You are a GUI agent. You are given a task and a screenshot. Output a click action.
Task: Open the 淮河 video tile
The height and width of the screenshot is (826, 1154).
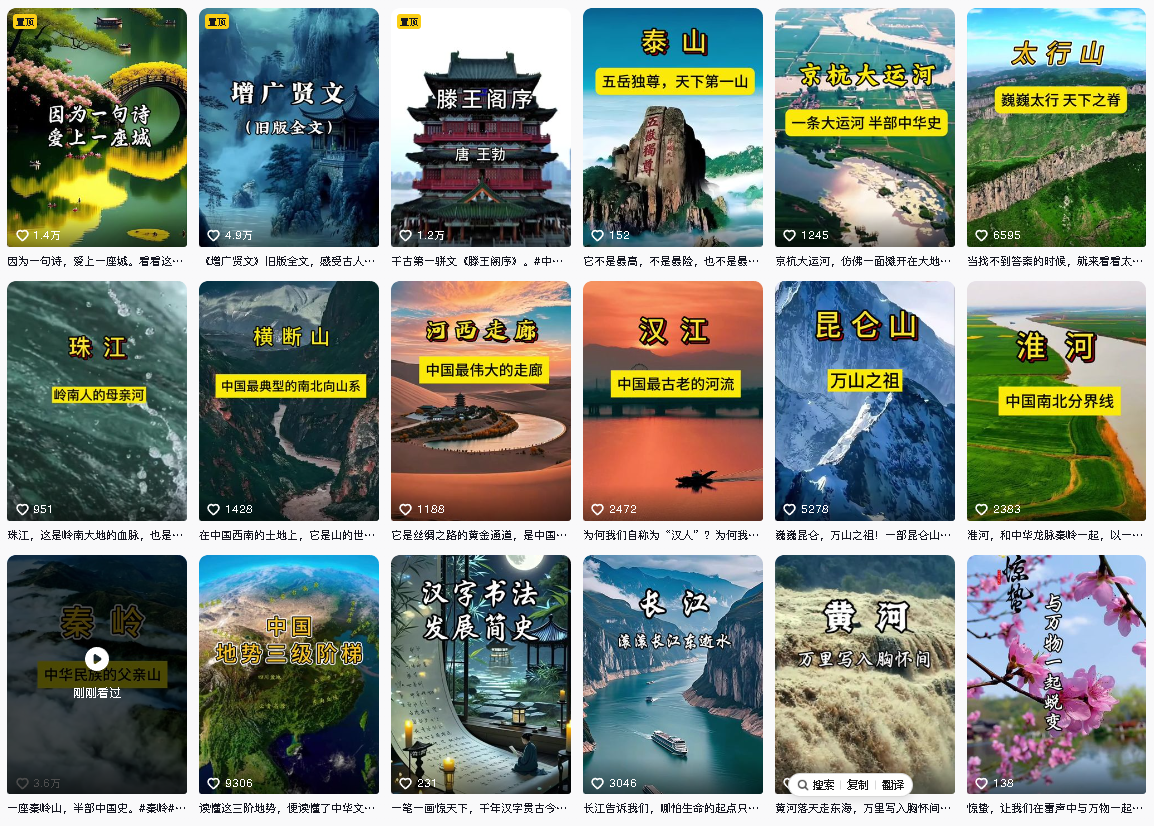1056,400
